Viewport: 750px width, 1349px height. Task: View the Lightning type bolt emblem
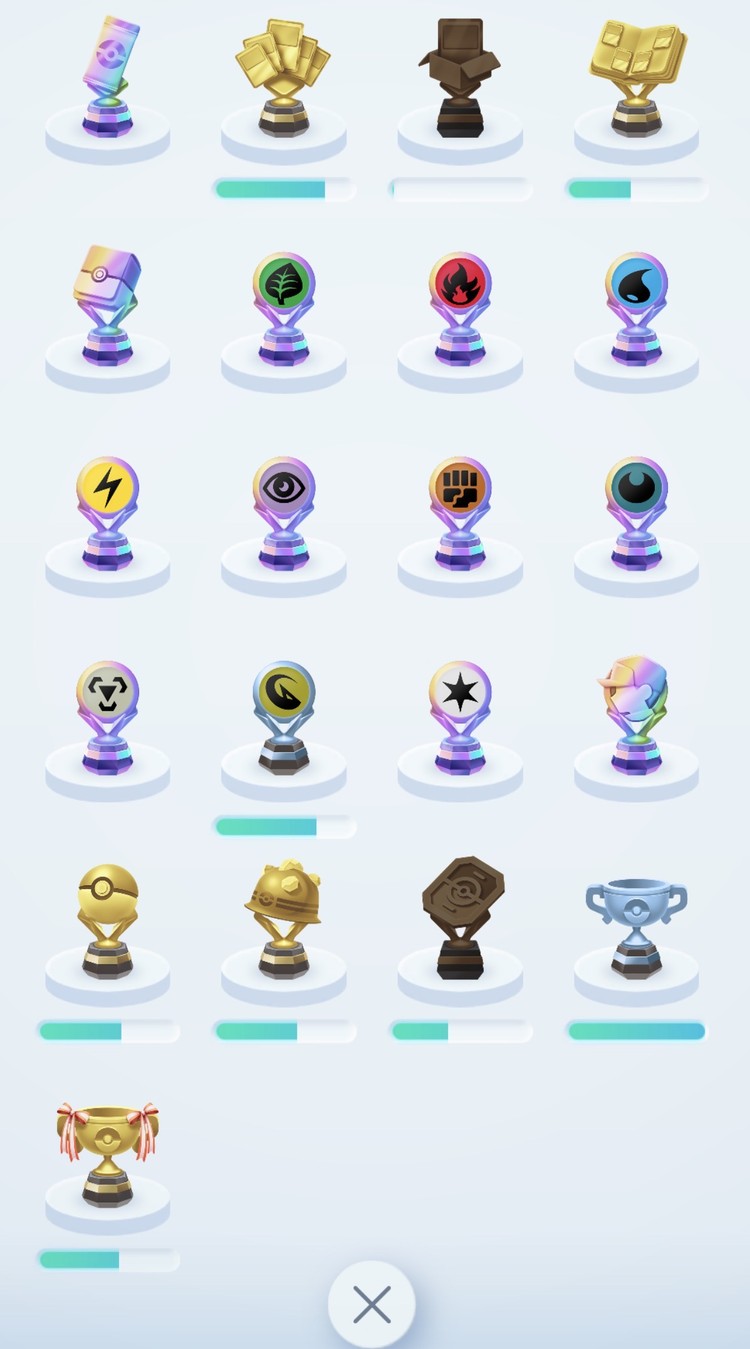107,510
